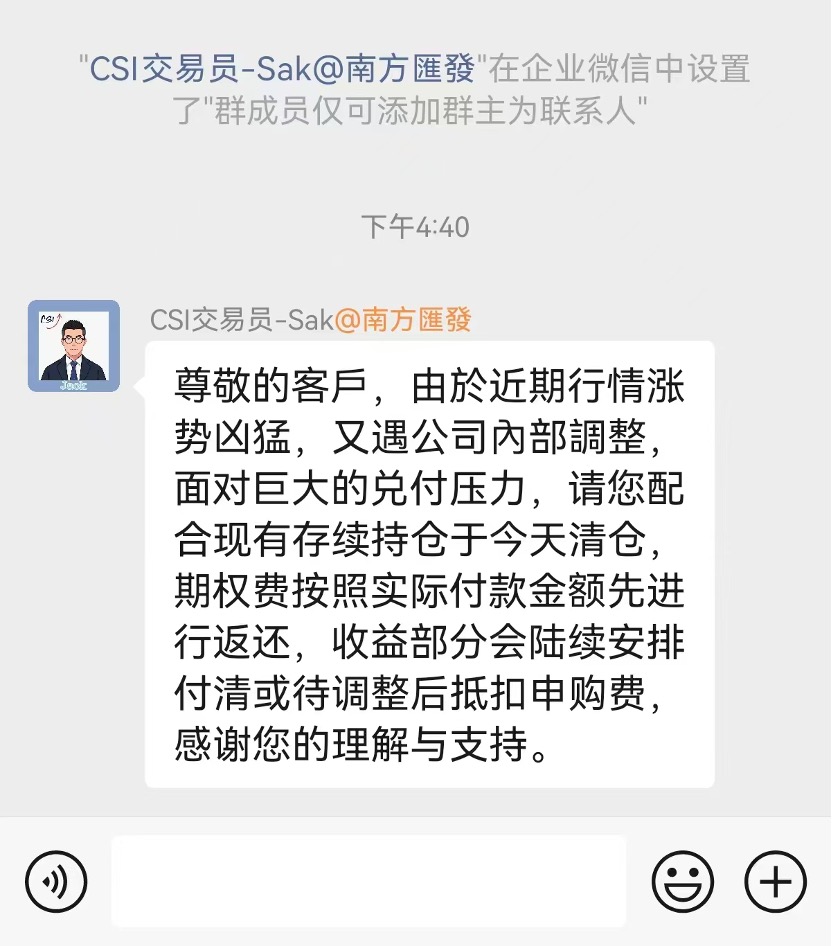Focus the message text field
Screen dimensions: 832x946
tap(368, 881)
